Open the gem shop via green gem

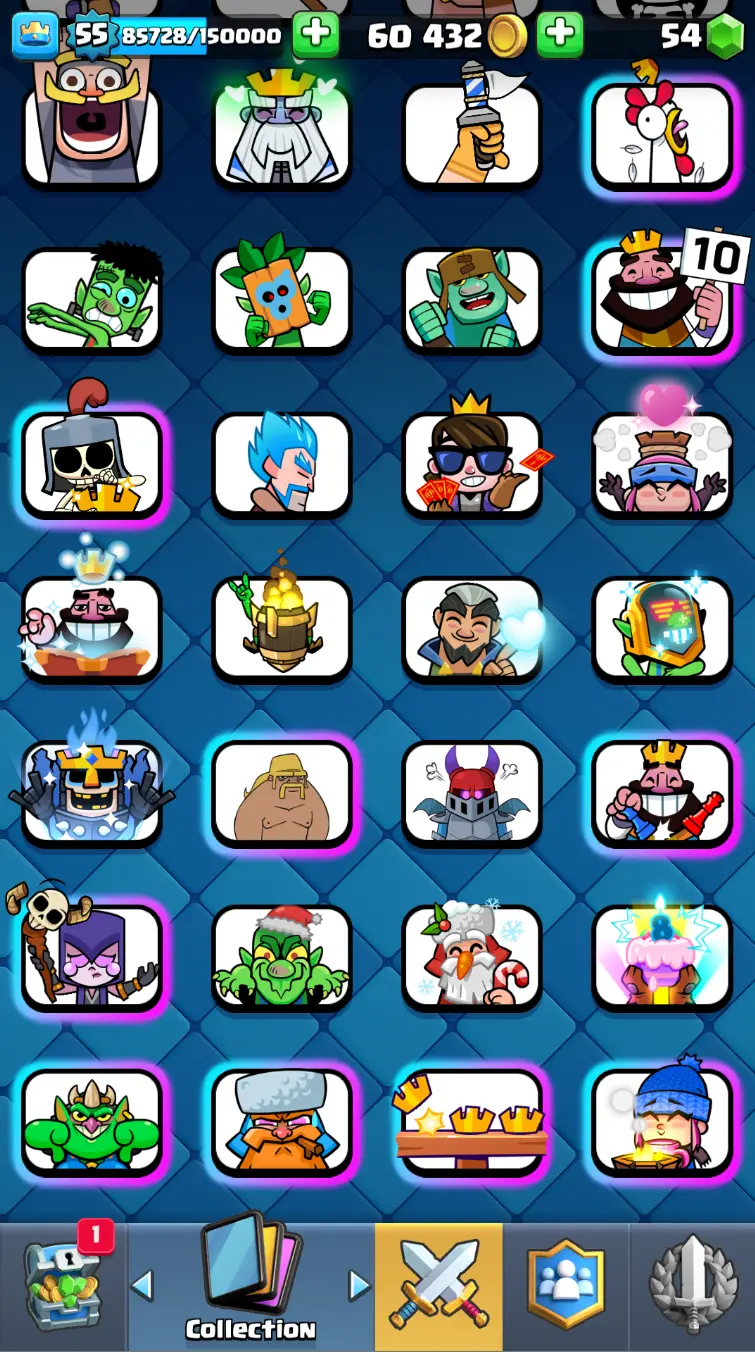726,38
